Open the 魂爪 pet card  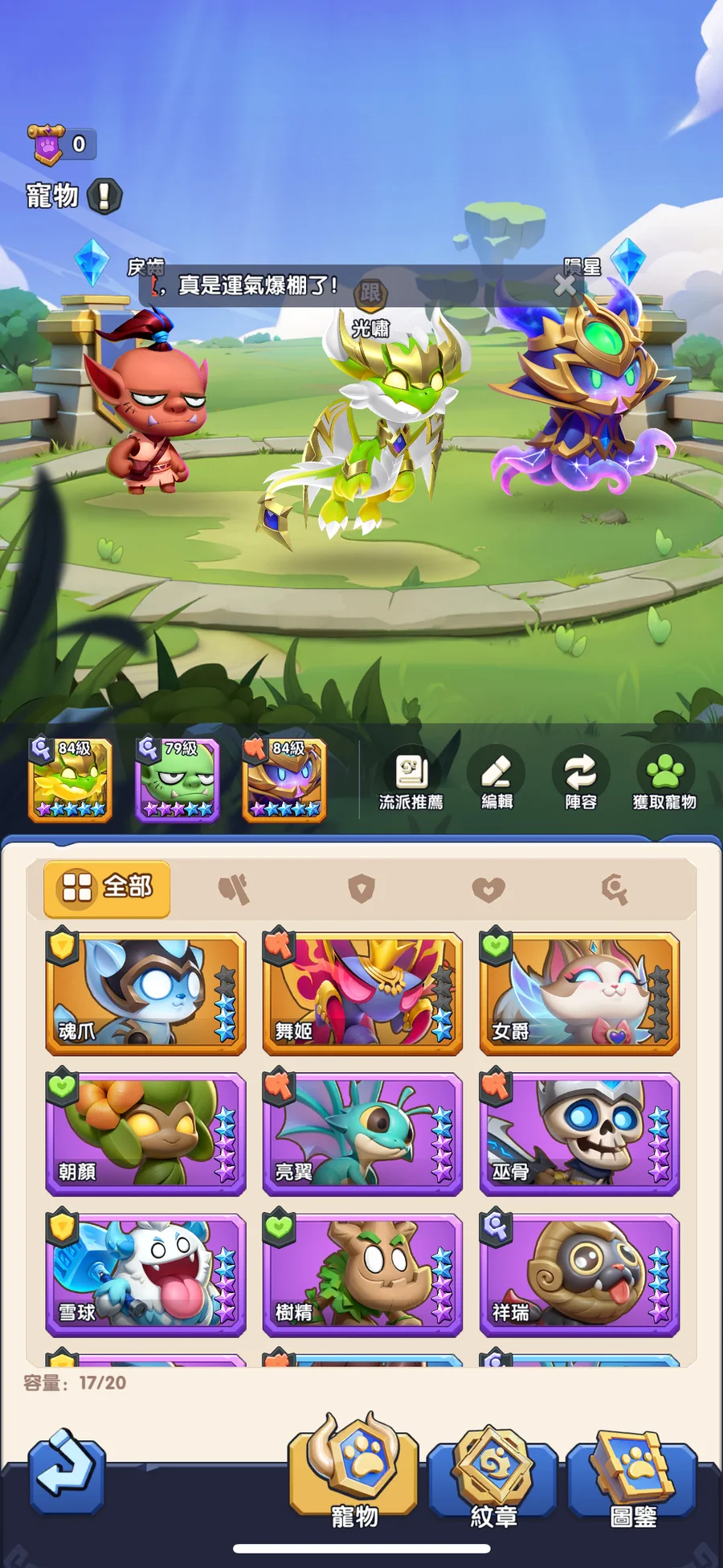tap(145, 993)
